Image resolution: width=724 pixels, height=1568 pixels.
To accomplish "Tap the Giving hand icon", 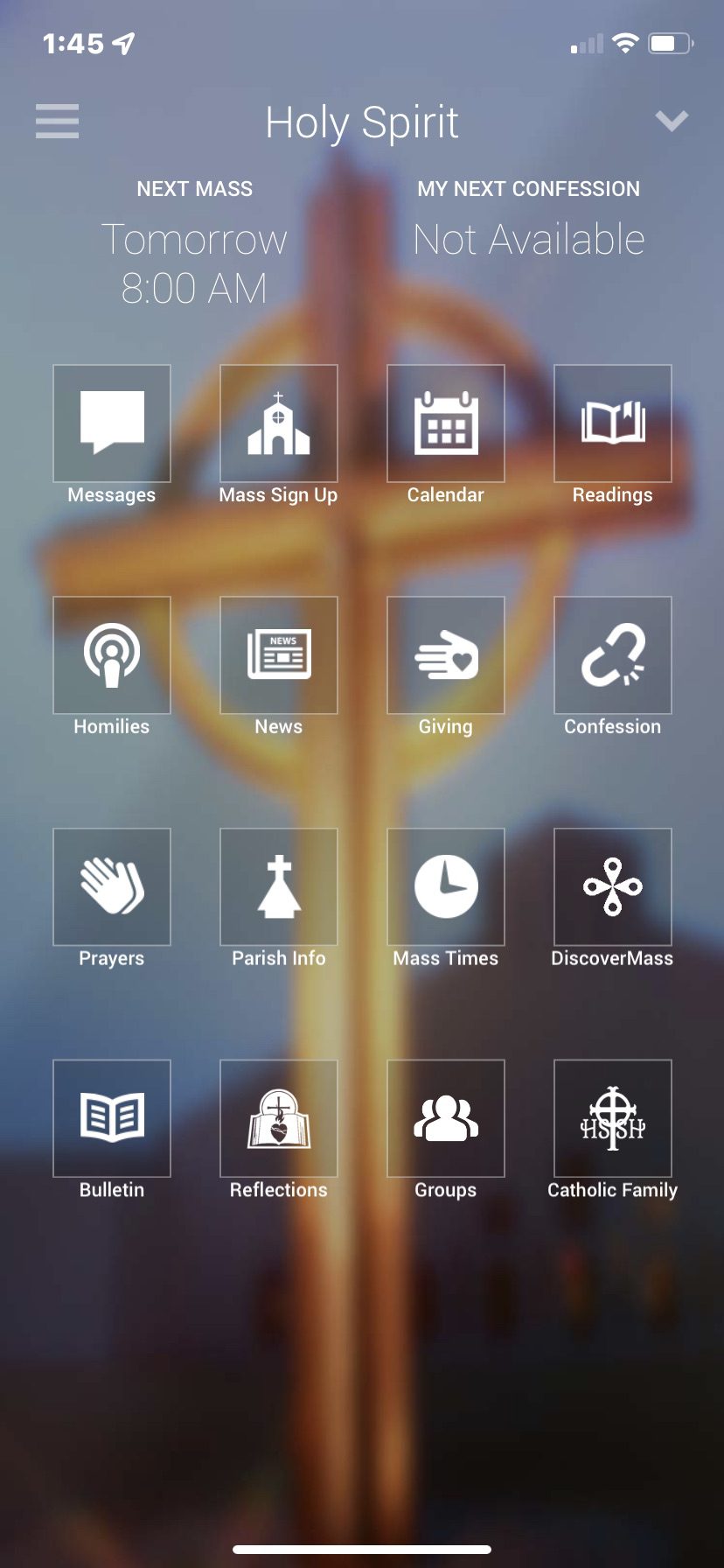I will 445,655.
